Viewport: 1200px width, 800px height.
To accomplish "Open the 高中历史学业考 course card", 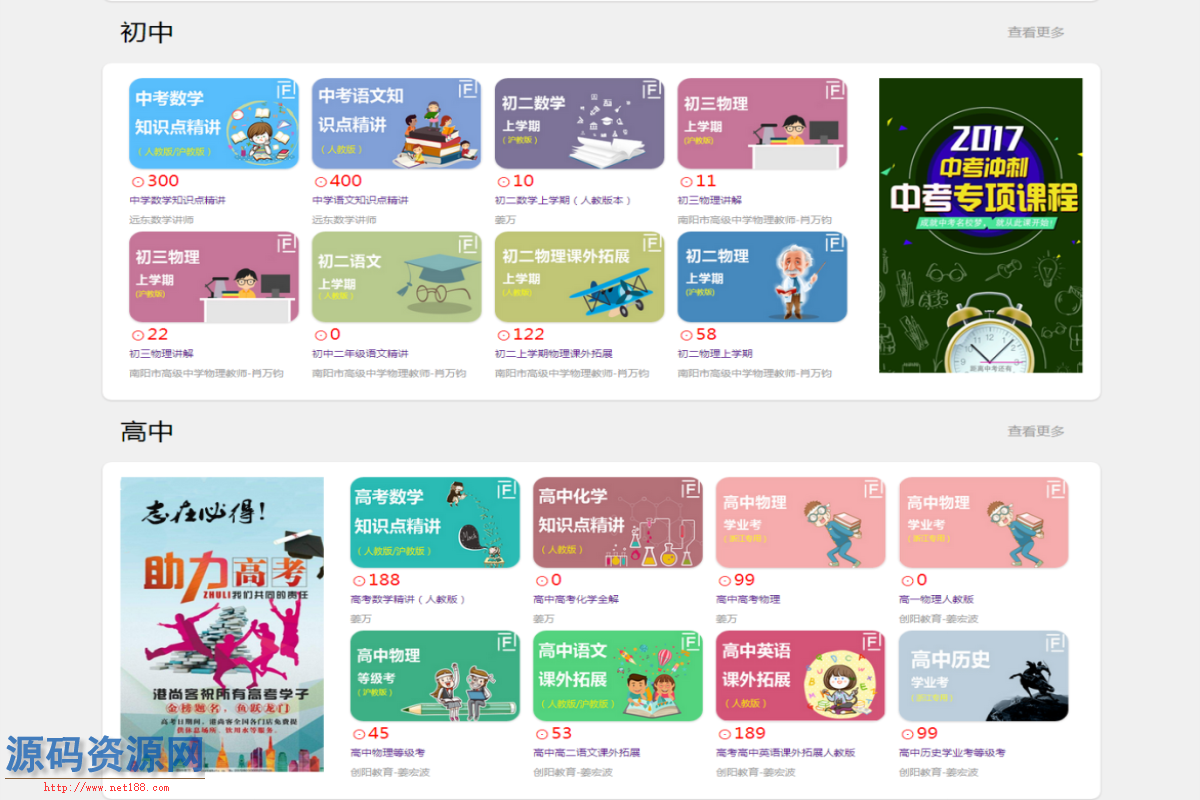I will (983, 676).
